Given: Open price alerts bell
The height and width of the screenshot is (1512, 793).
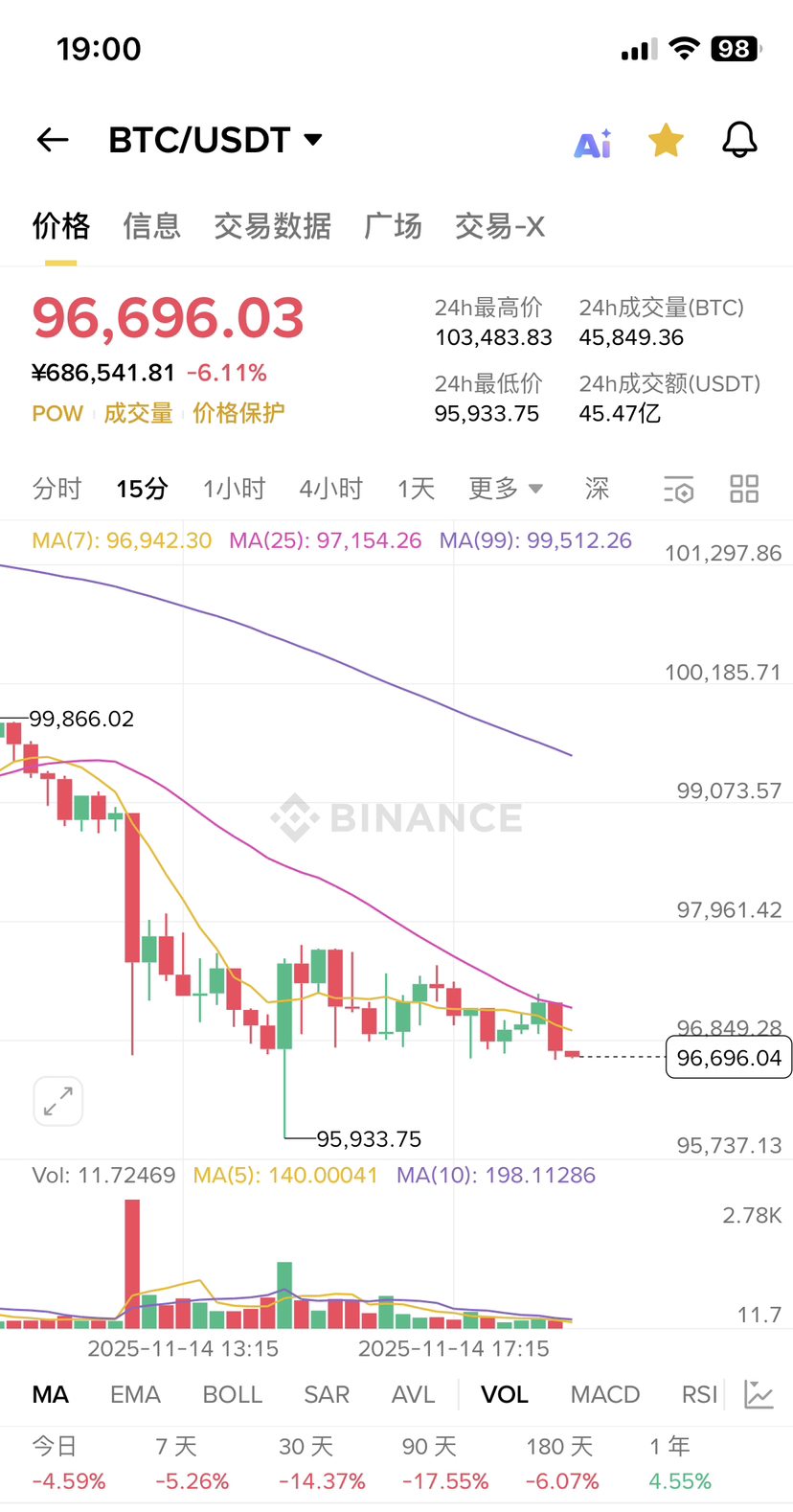Looking at the screenshot, I should pos(738,140).
